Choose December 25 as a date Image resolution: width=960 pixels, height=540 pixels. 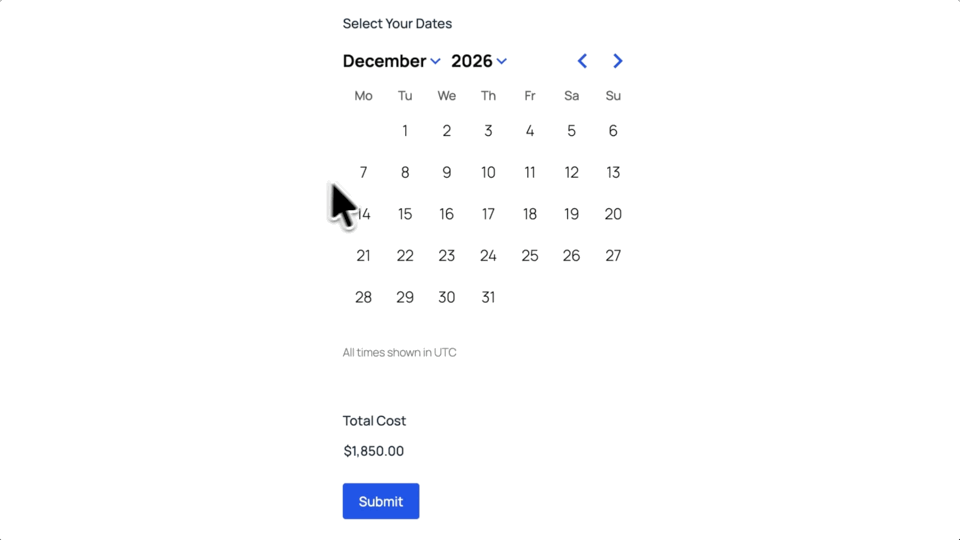pos(530,256)
